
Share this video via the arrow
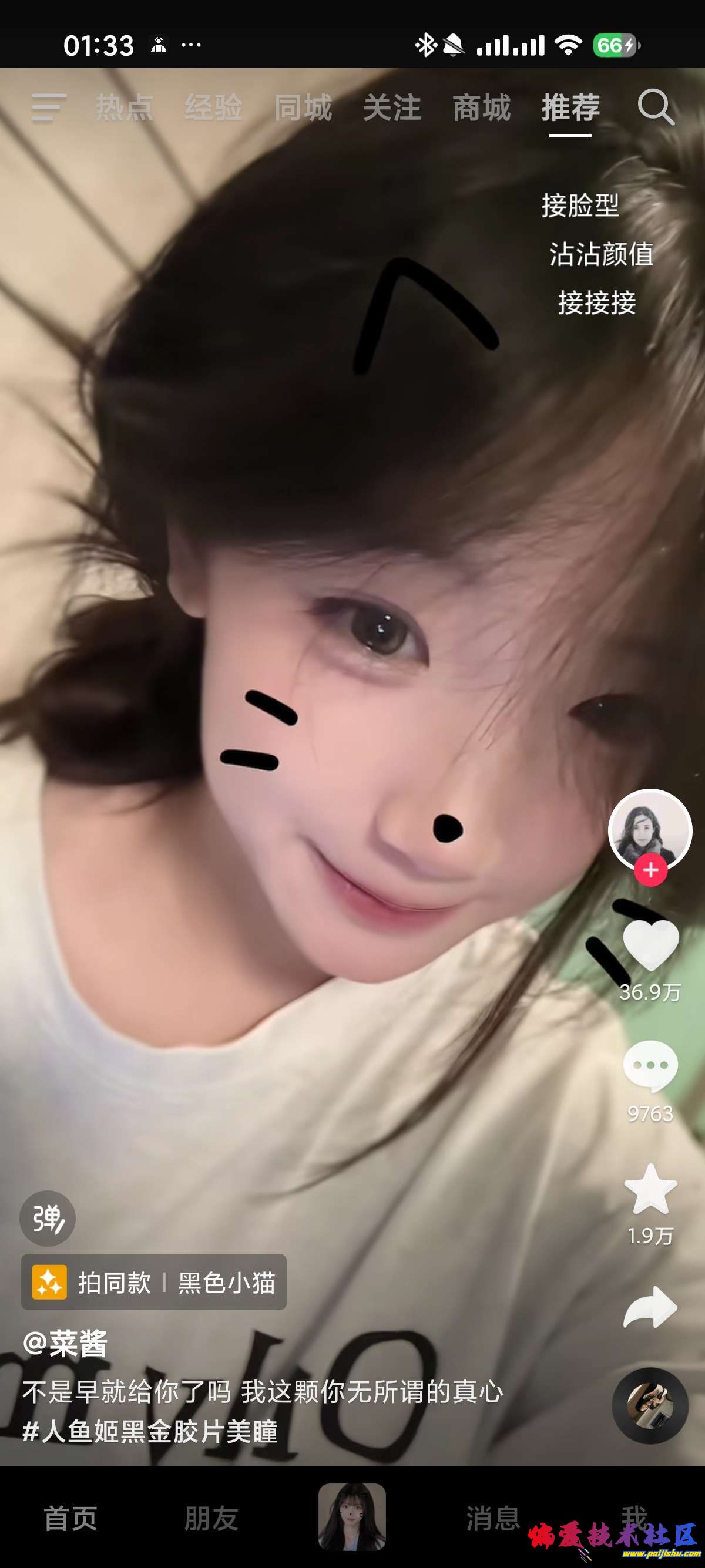(x=650, y=1307)
